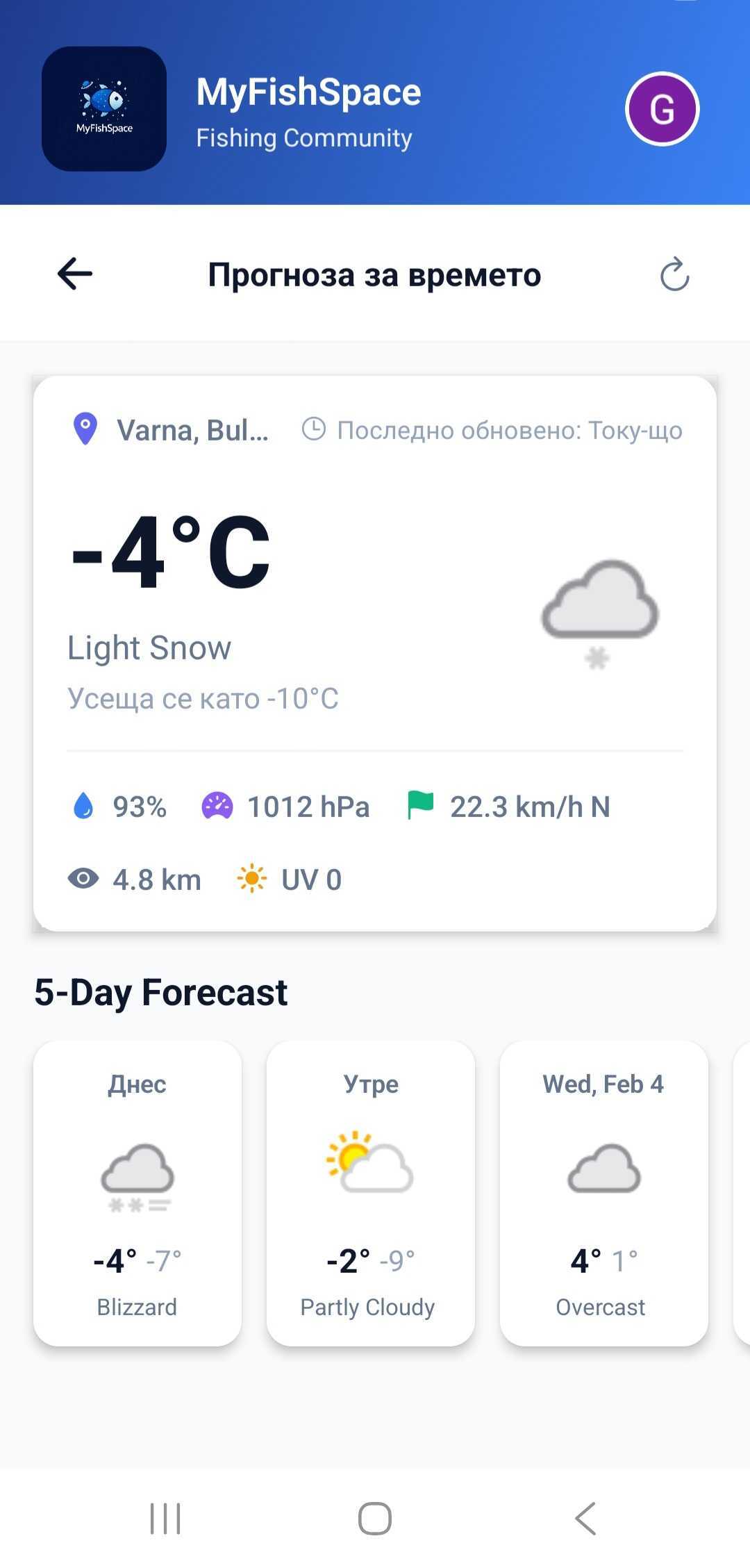Tap the green wind flag icon
This screenshot has width=750, height=1568.
point(417,804)
